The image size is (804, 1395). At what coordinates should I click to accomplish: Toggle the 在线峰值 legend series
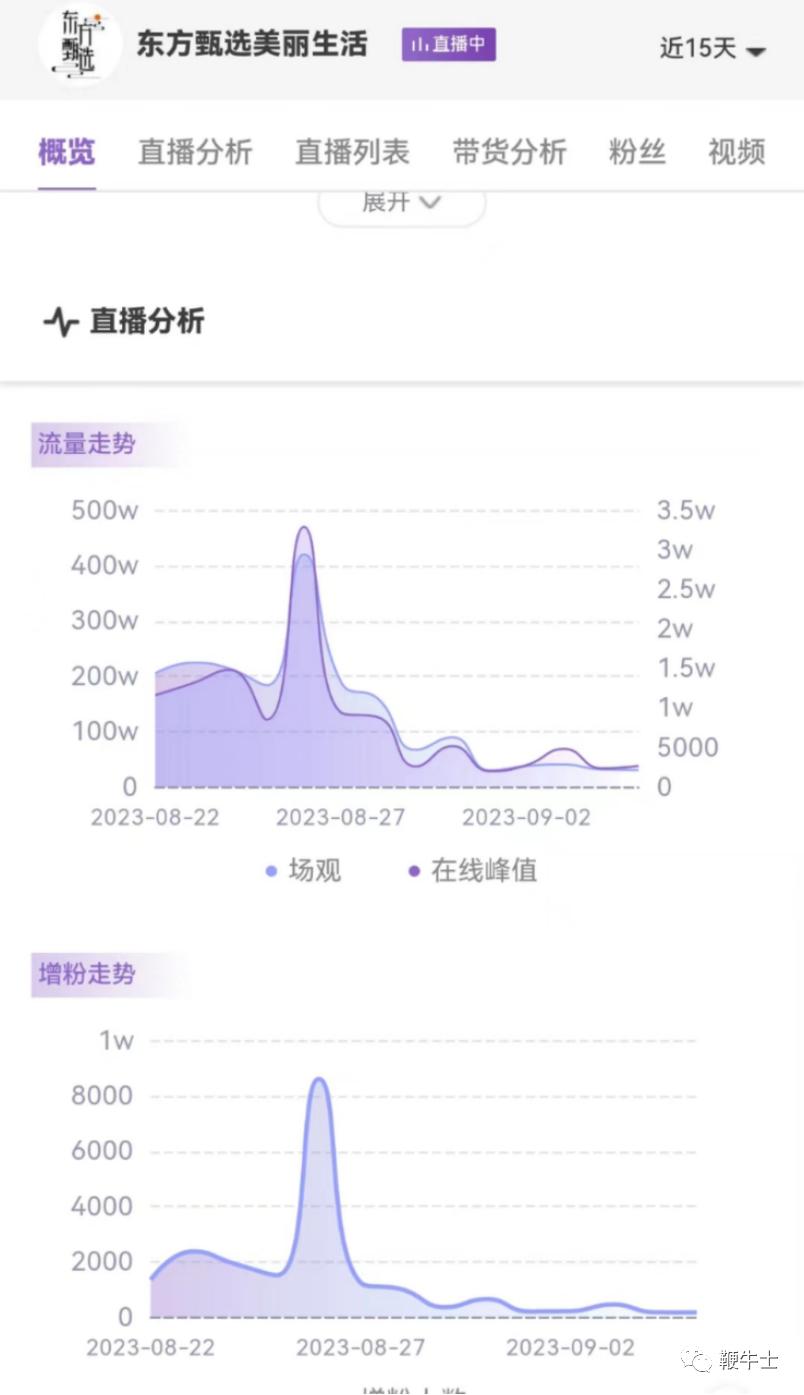click(x=473, y=870)
